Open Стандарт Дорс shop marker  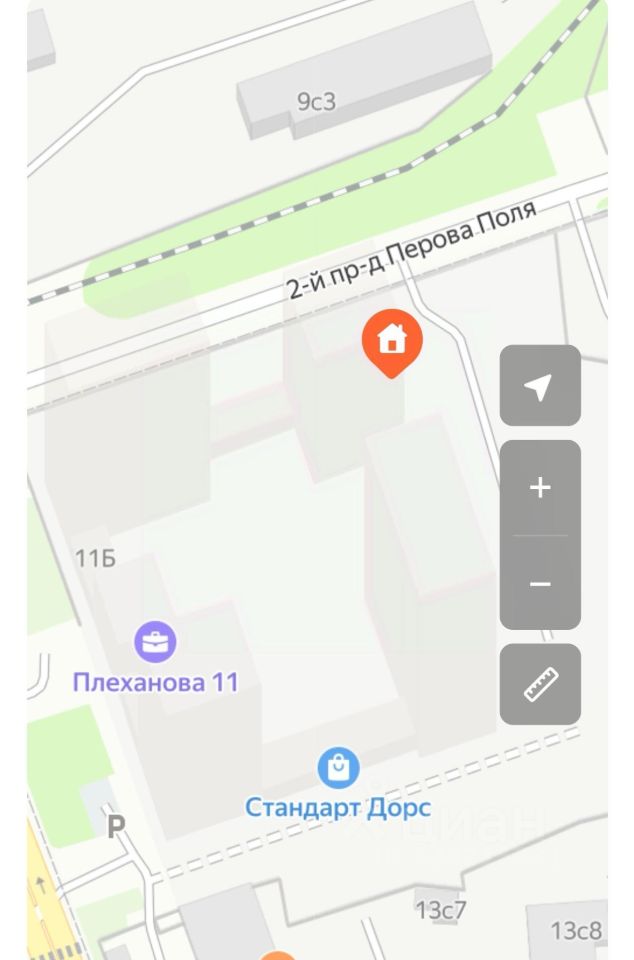point(339,768)
